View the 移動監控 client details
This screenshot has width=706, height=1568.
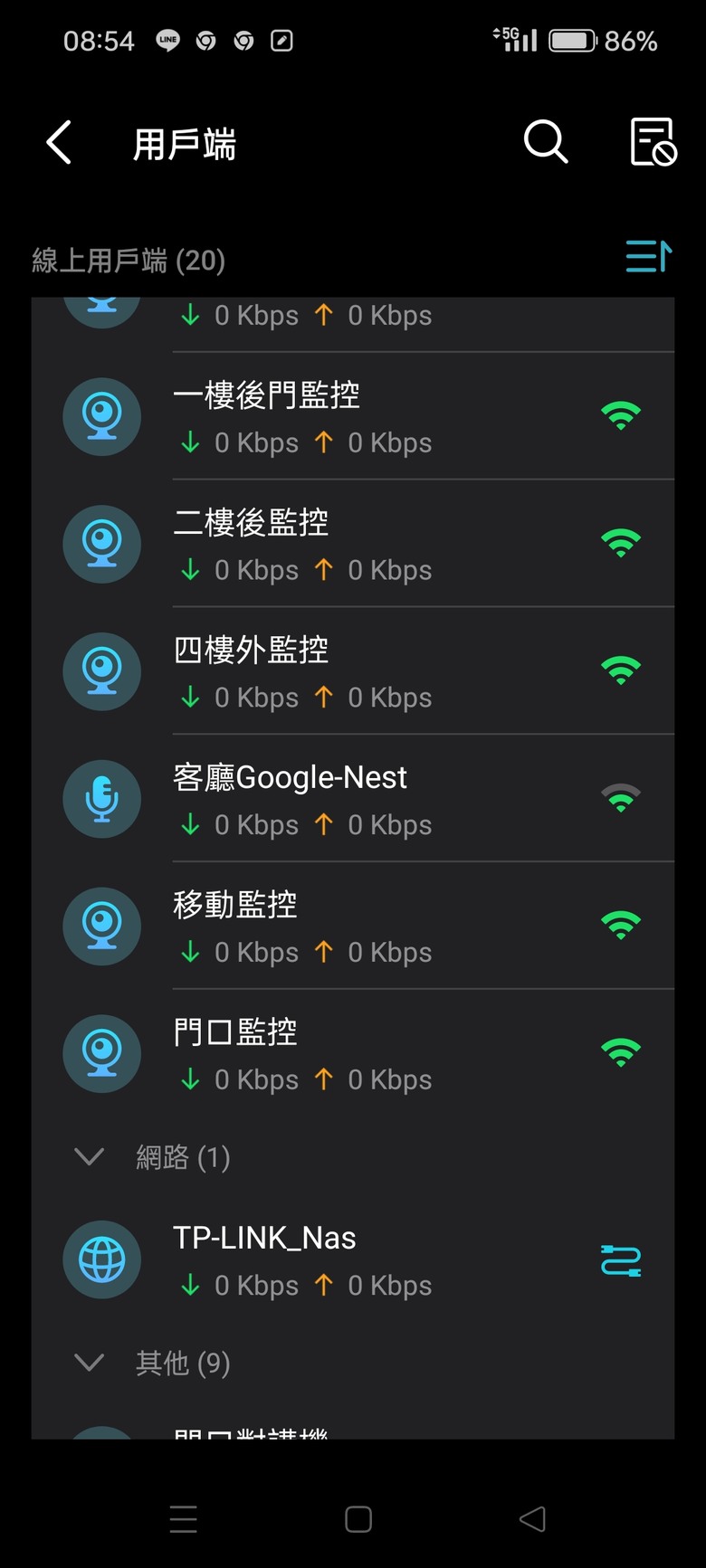[x=353, y=927]
